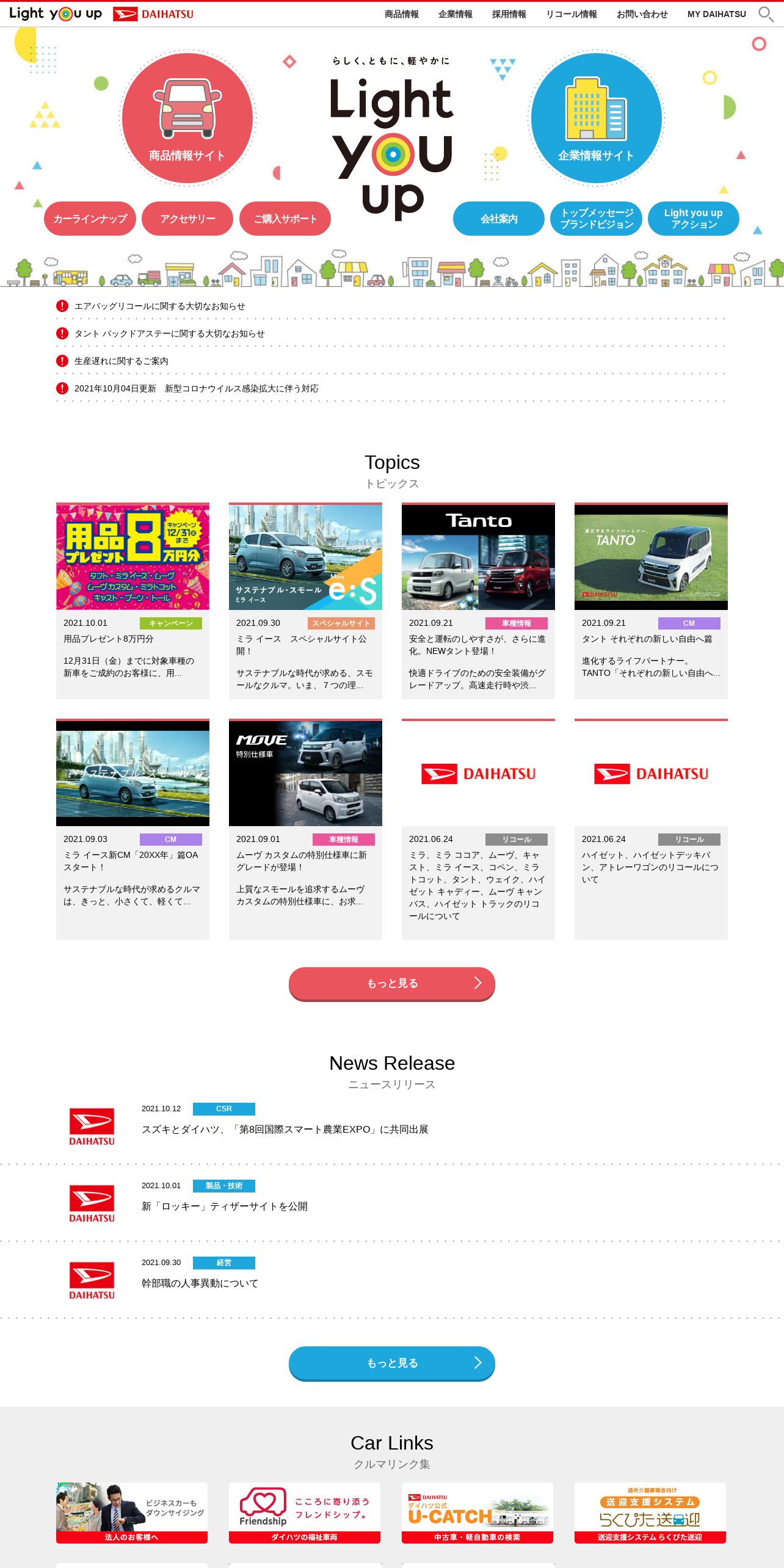Tap the blue もっと見る button under News
This screenshot has width=784, height=1568.
click(x=392, y=1363)
